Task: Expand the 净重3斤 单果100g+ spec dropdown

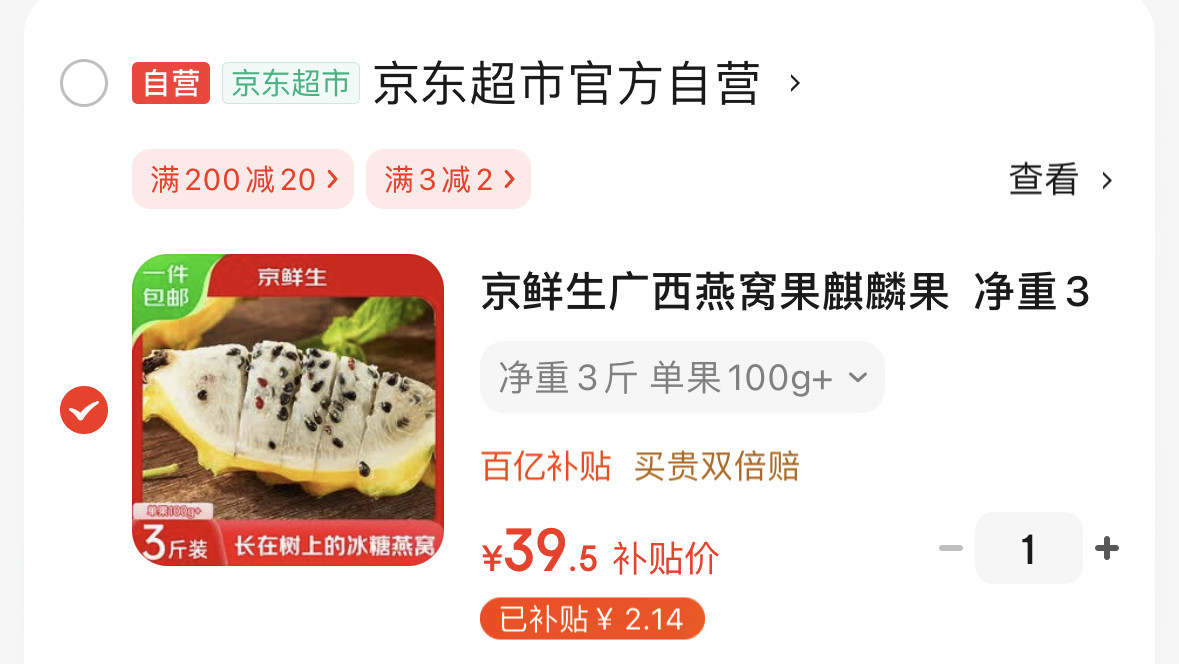Action: 682,378
